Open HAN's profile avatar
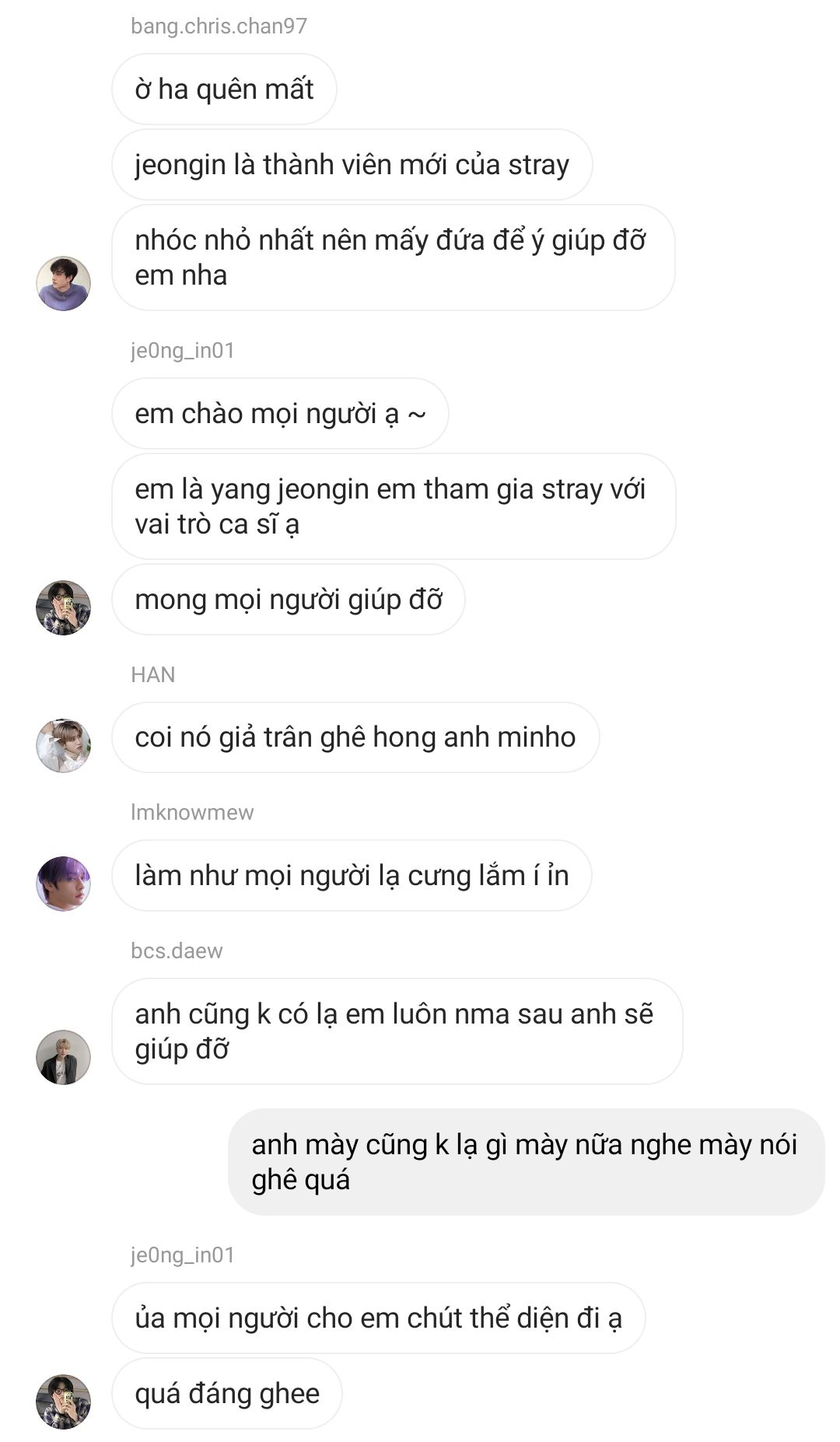 pyautogui.click(x=64, y=745)
